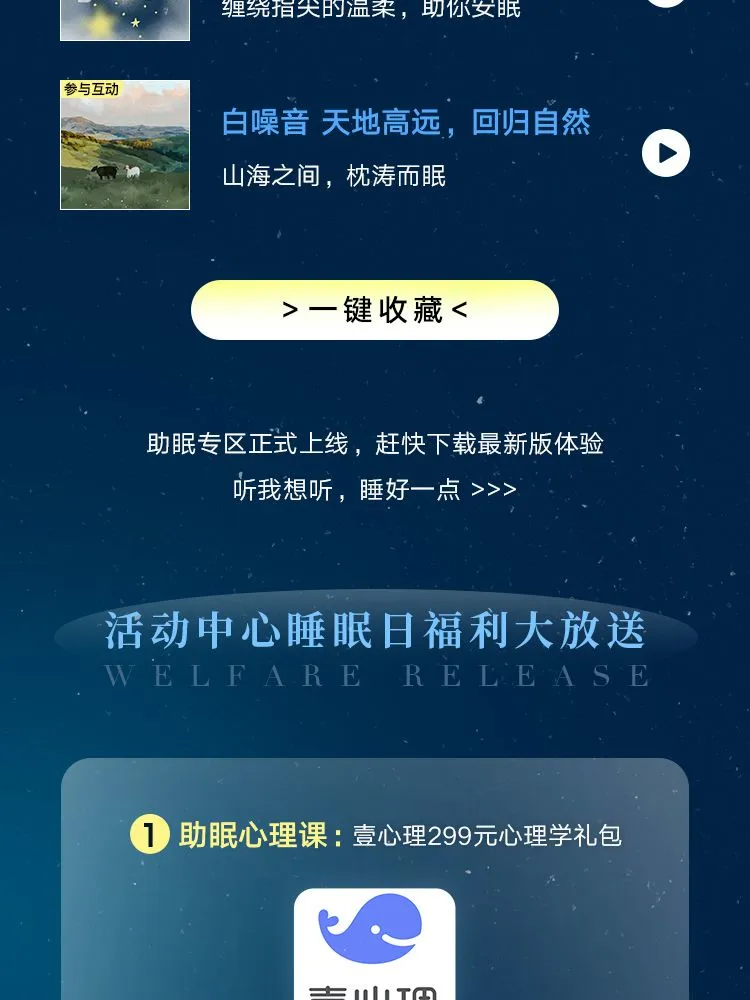
Task: Tap the 一键收藏 button
Action: (375, 310)
